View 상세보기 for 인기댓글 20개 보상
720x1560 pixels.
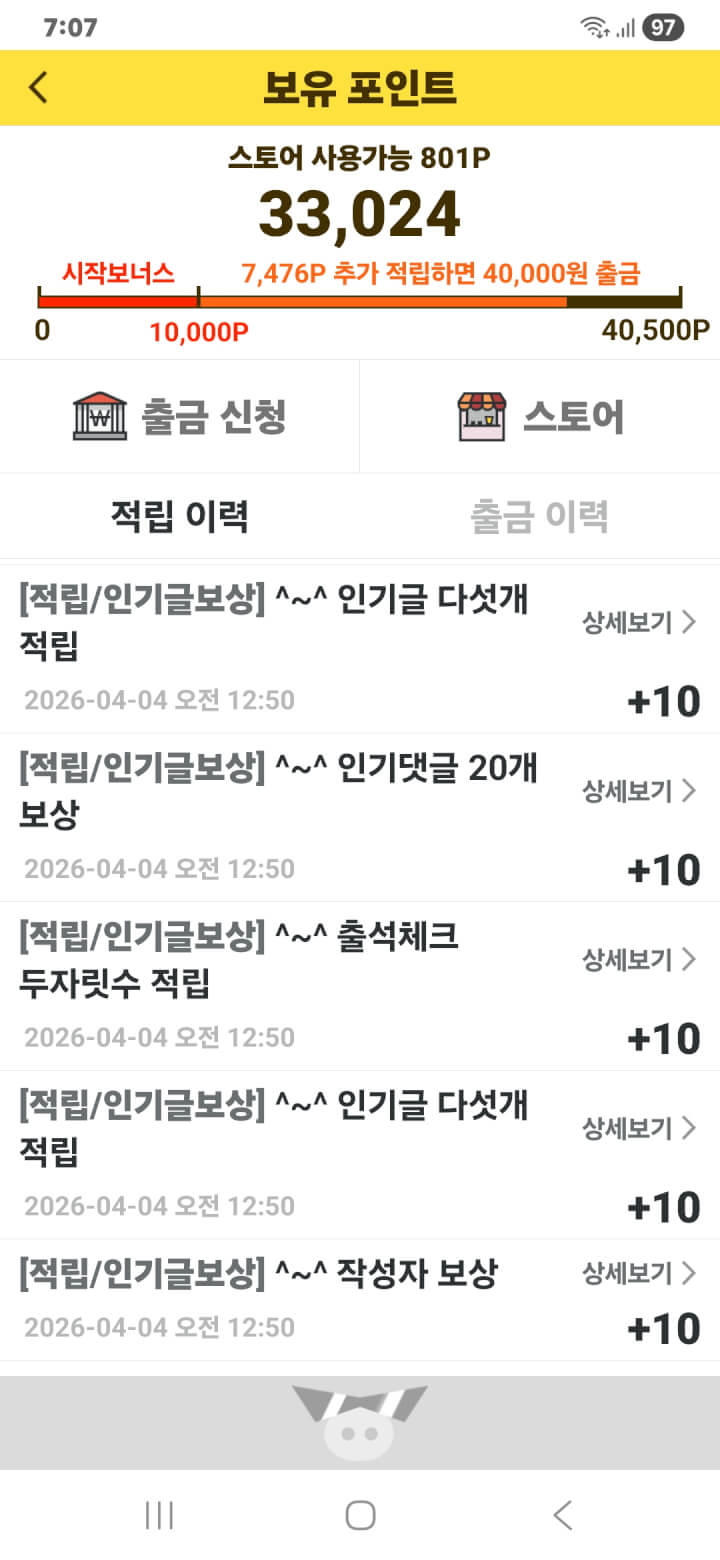[638, 792]
